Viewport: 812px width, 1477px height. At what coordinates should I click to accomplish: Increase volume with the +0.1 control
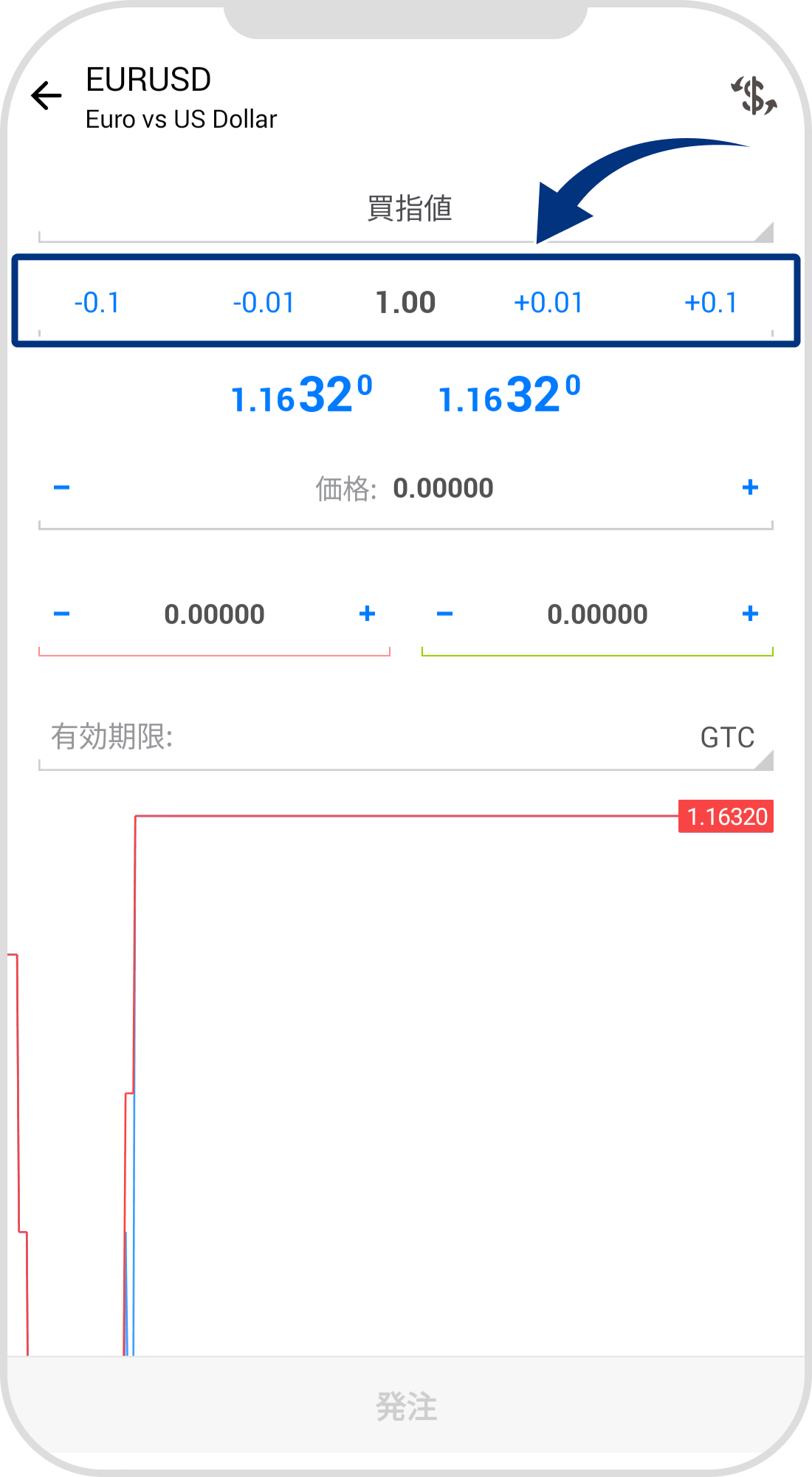click(711, 301)
